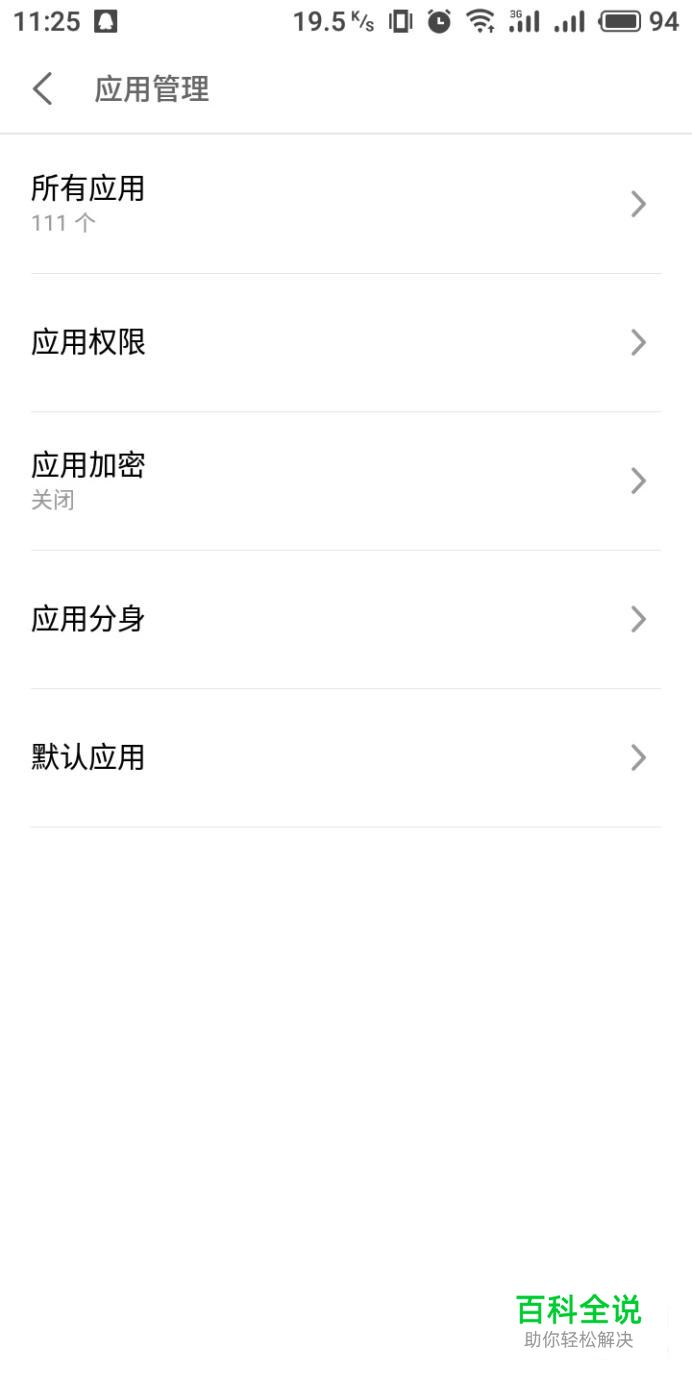692x1384 pixels.
Task: Go back from 应用管理
Action: point(42,89)
